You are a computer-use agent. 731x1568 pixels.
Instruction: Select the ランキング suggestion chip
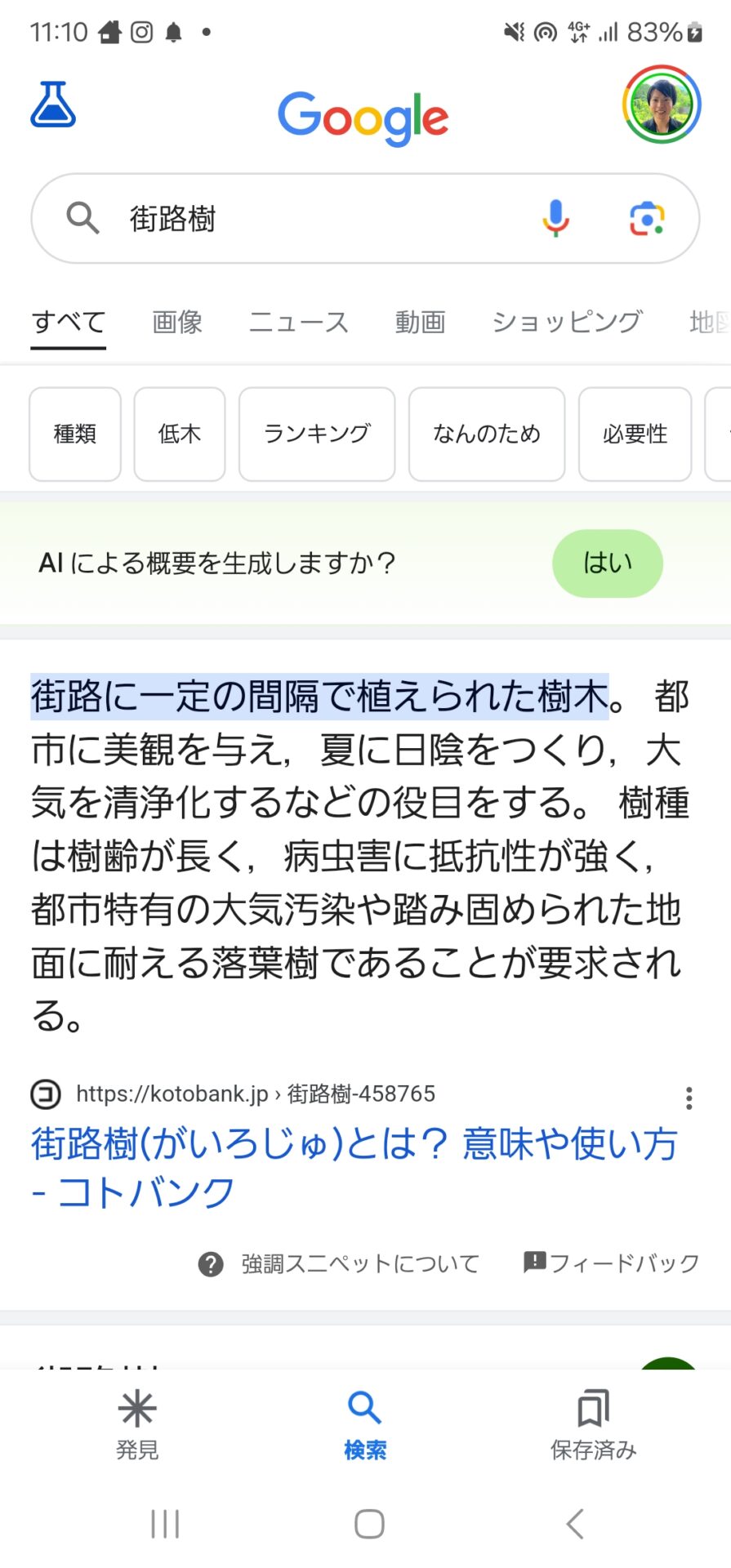tap(317, 434)
